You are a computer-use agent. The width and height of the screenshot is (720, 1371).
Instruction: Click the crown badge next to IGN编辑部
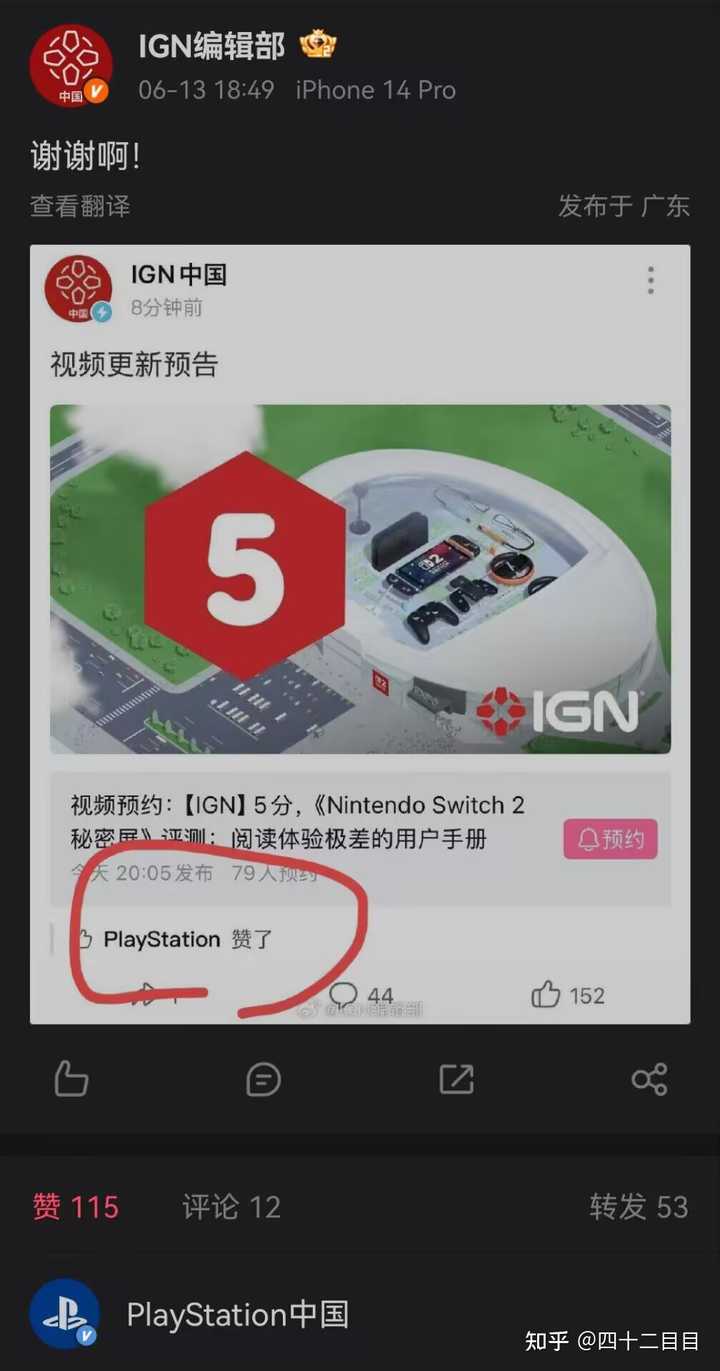[318, 44]
